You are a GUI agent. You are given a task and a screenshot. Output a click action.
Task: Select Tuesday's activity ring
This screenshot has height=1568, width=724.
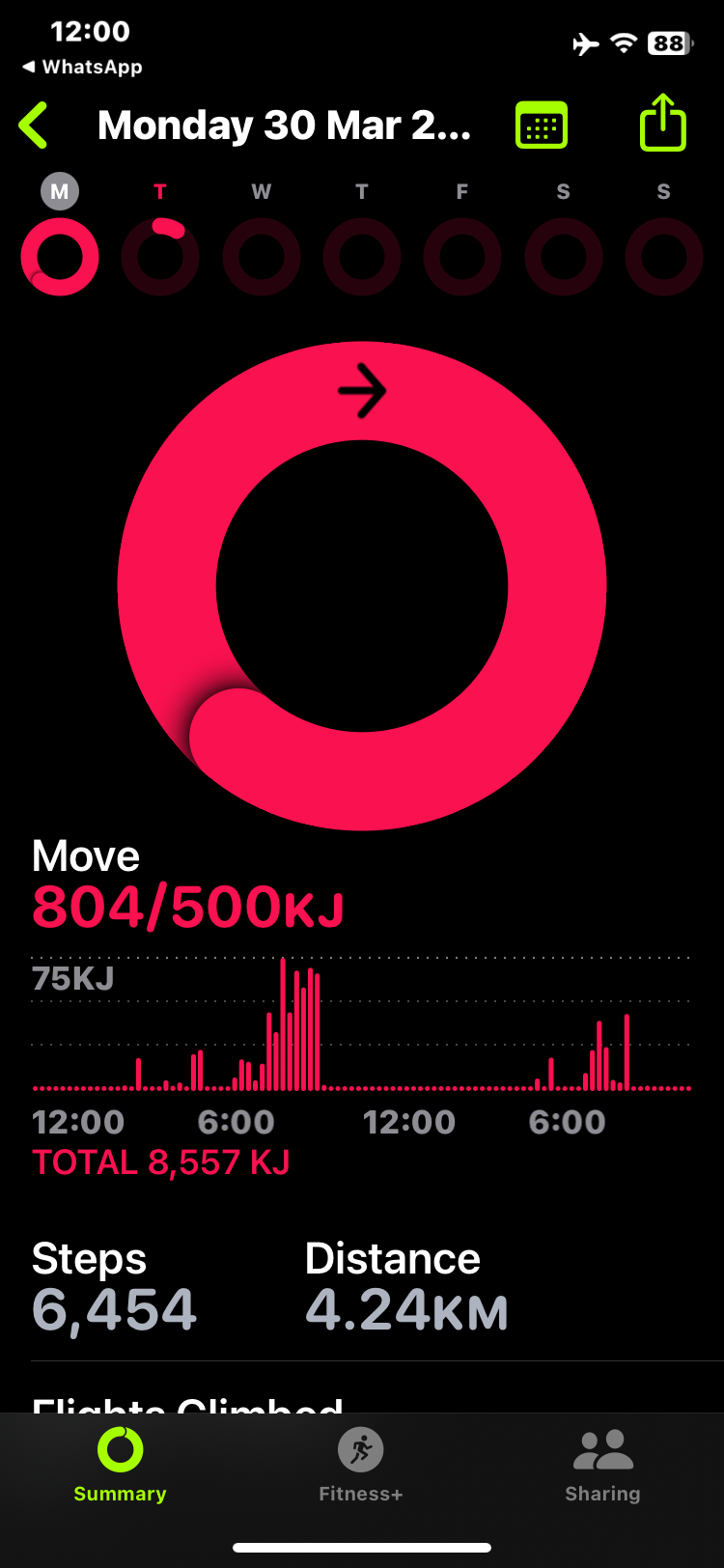tap(160, 257)
